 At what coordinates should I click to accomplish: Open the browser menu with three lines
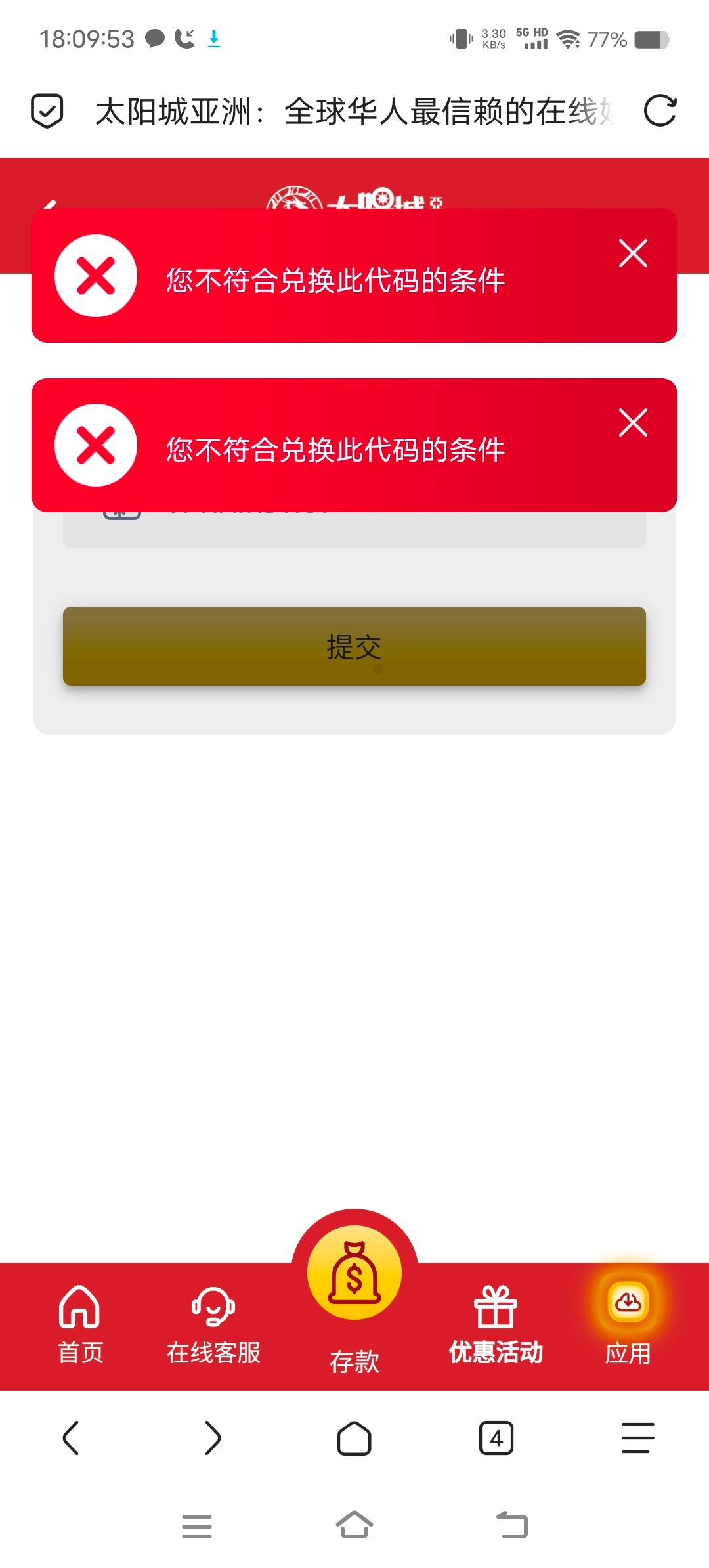coord(637,1438)
